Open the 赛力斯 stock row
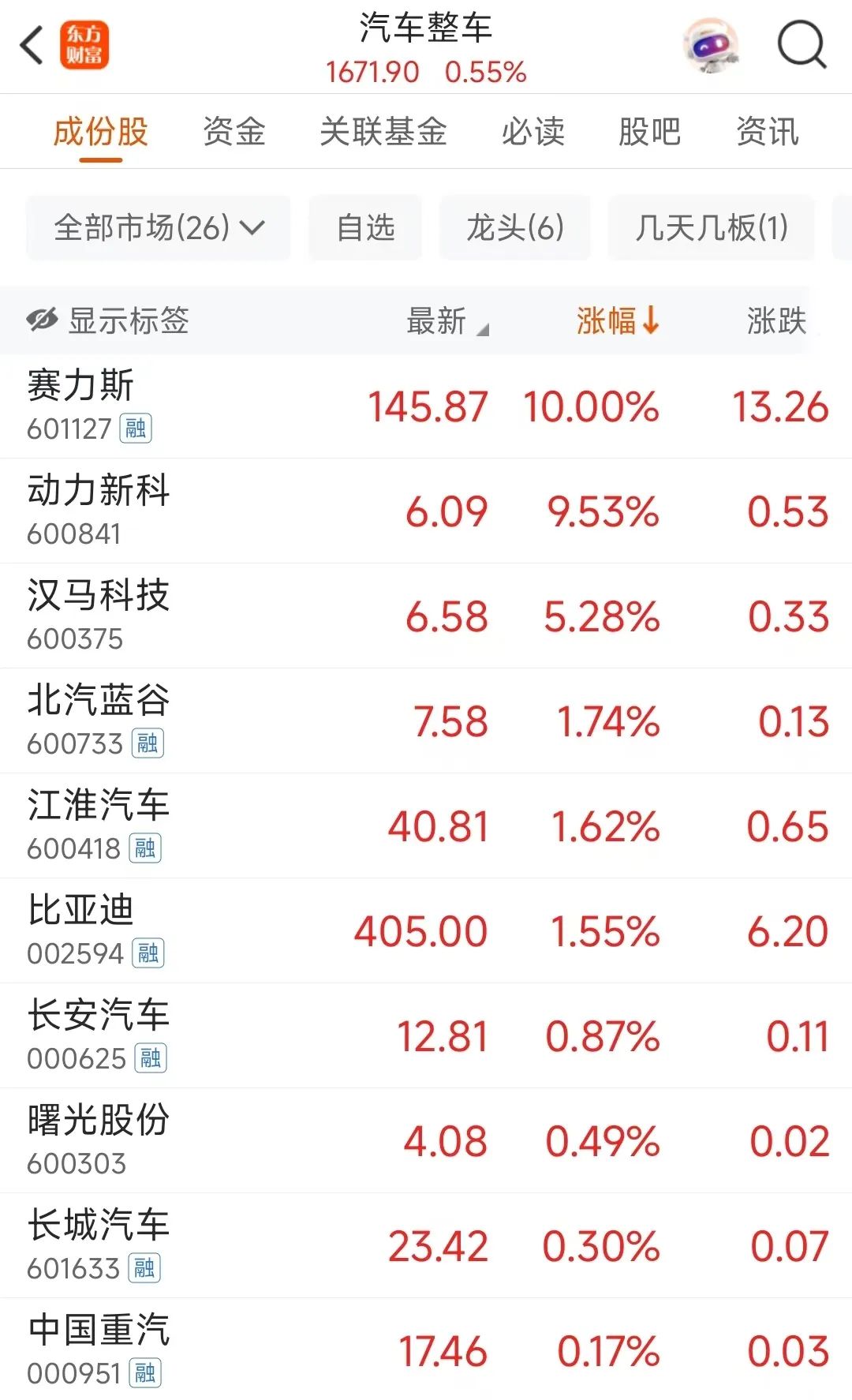The width and height of the screenshot is (852, 1400). [x=426, y=406]
